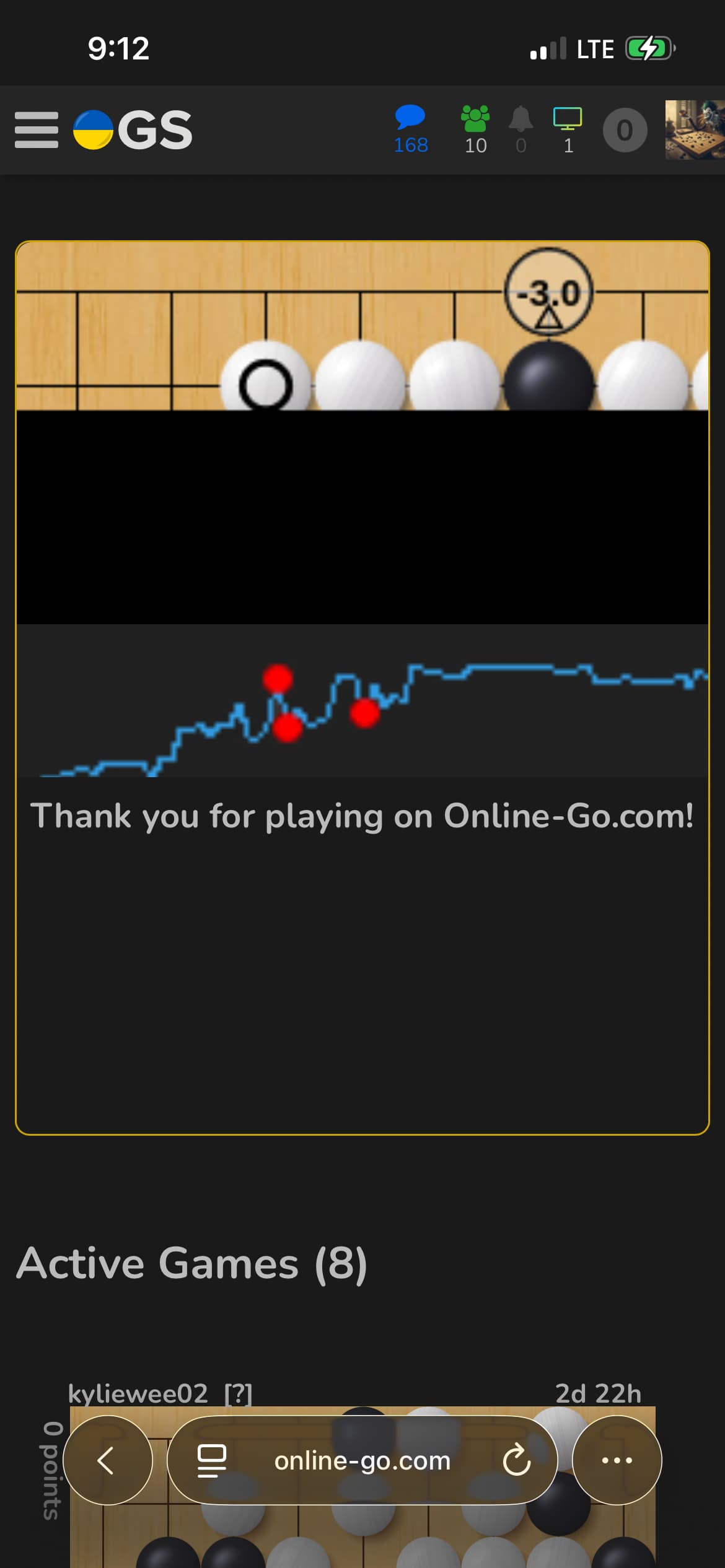Open the live games monitor icon
The image size is (725, 1568).
568,129
